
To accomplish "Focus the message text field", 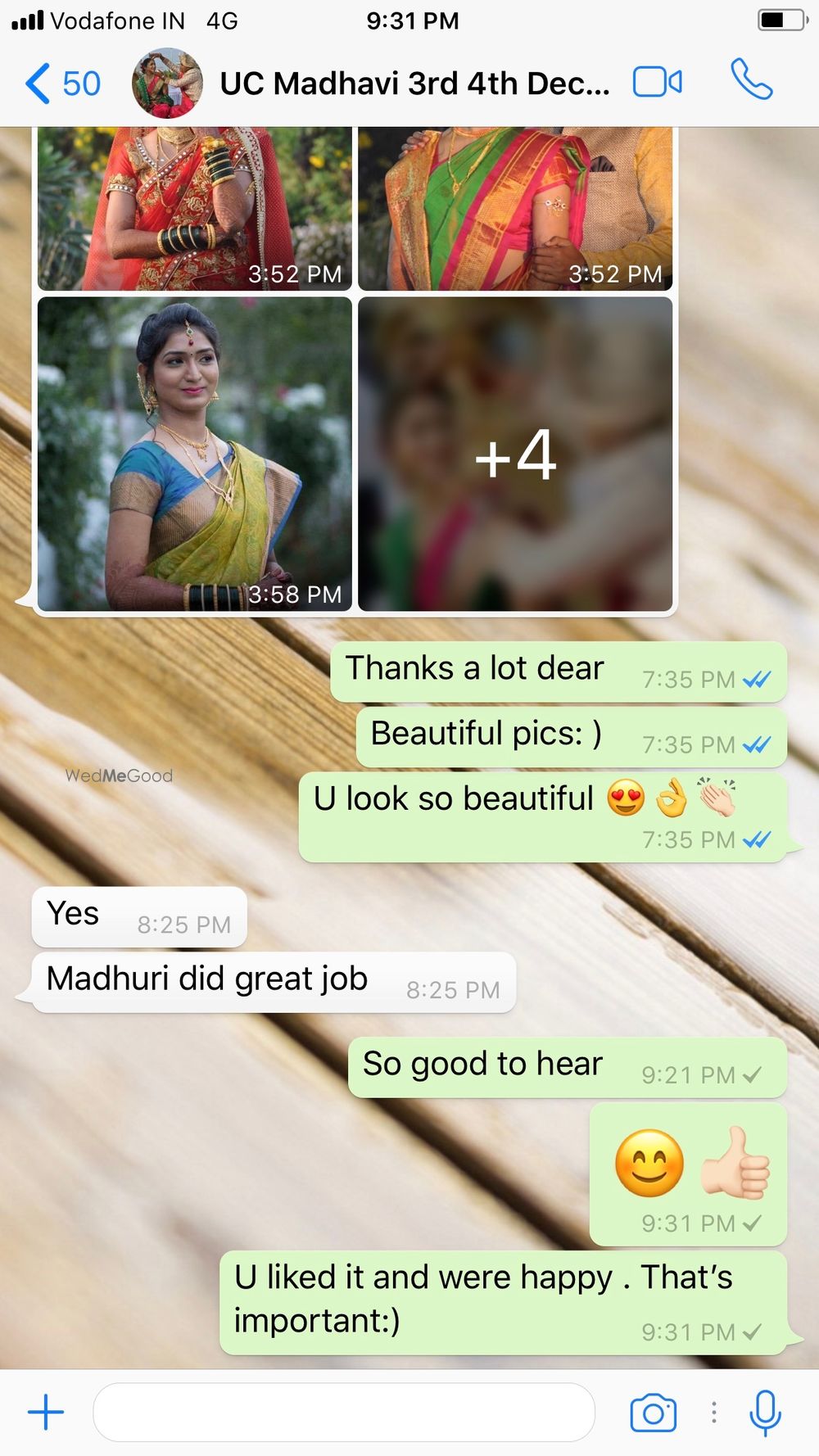I will (344, 1413).
